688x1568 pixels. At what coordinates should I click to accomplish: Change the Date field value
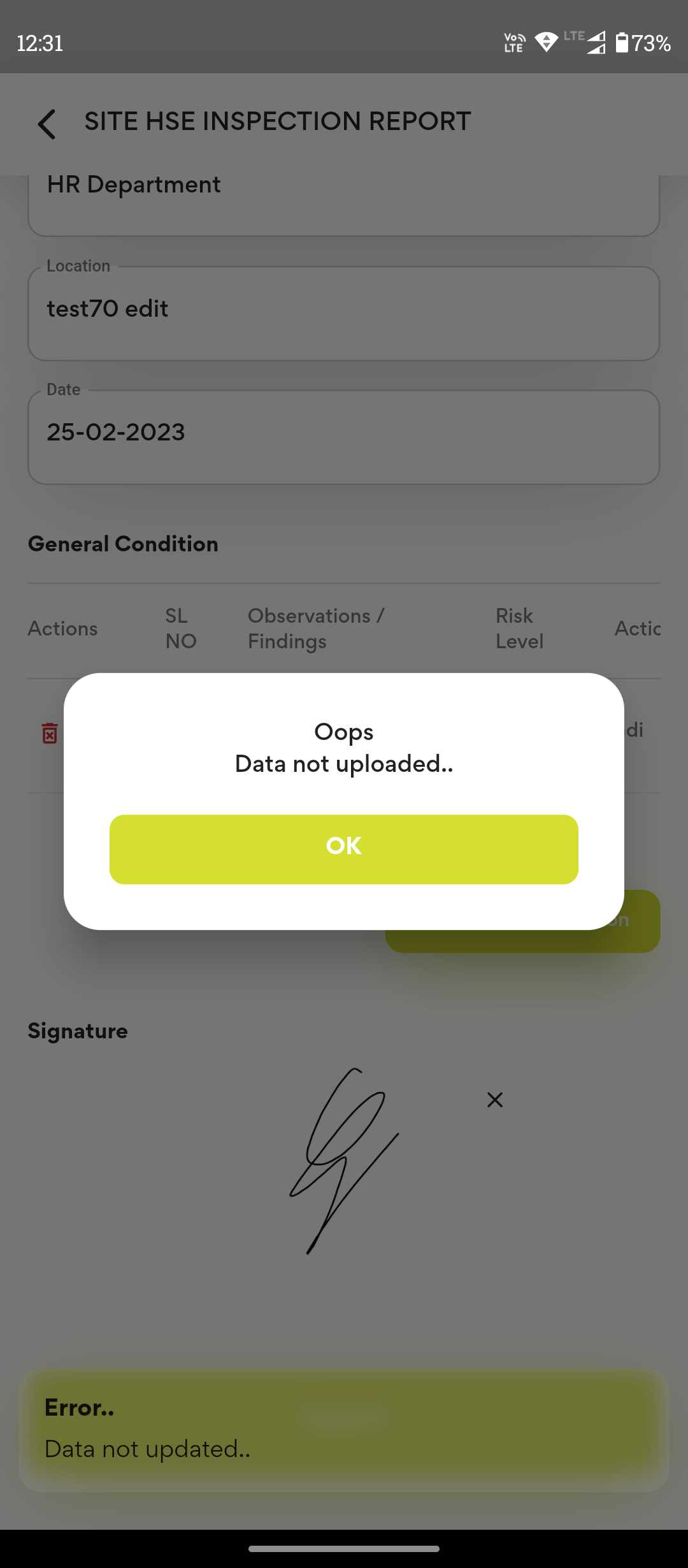[x=343, y=436]
